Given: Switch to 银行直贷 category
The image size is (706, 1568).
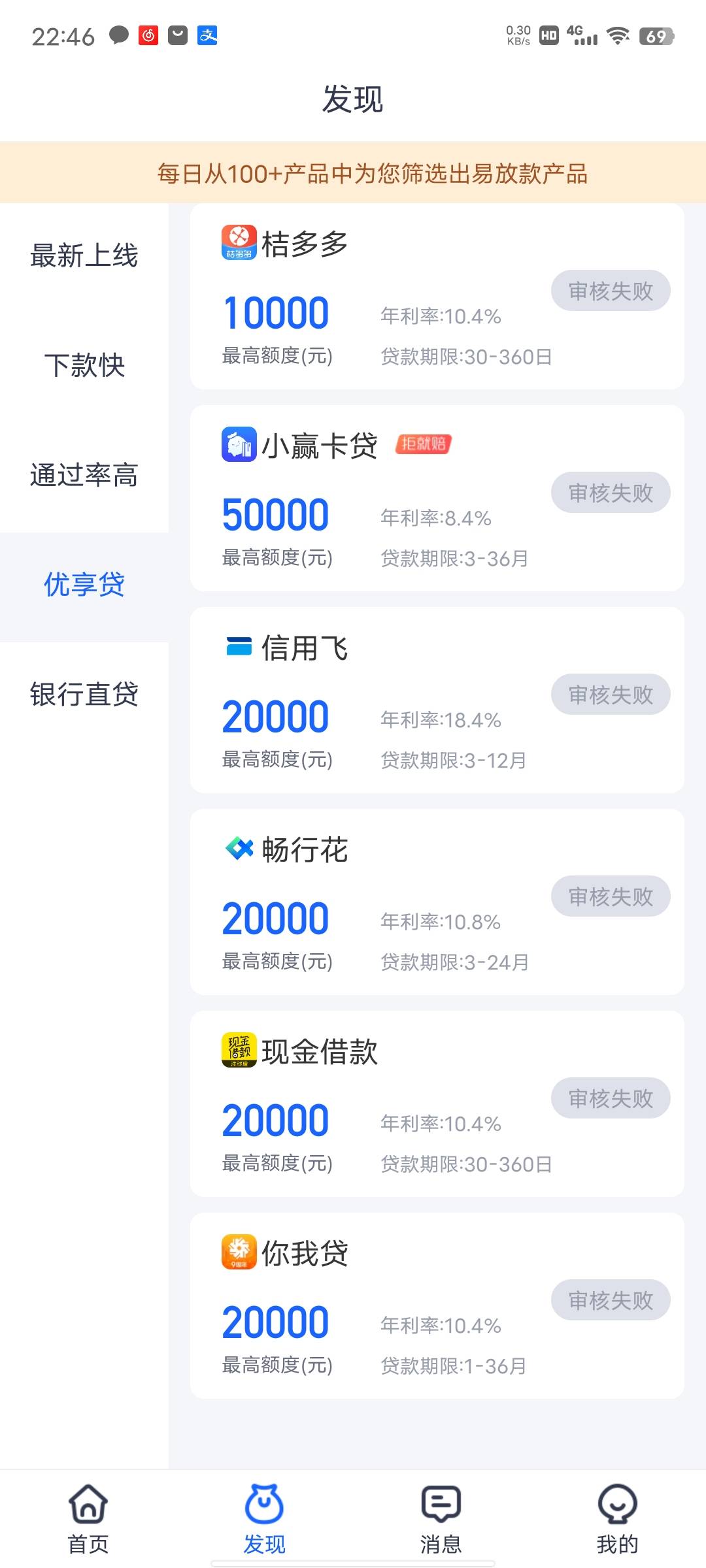Looking at the screenshot, I should pos(84,694).
